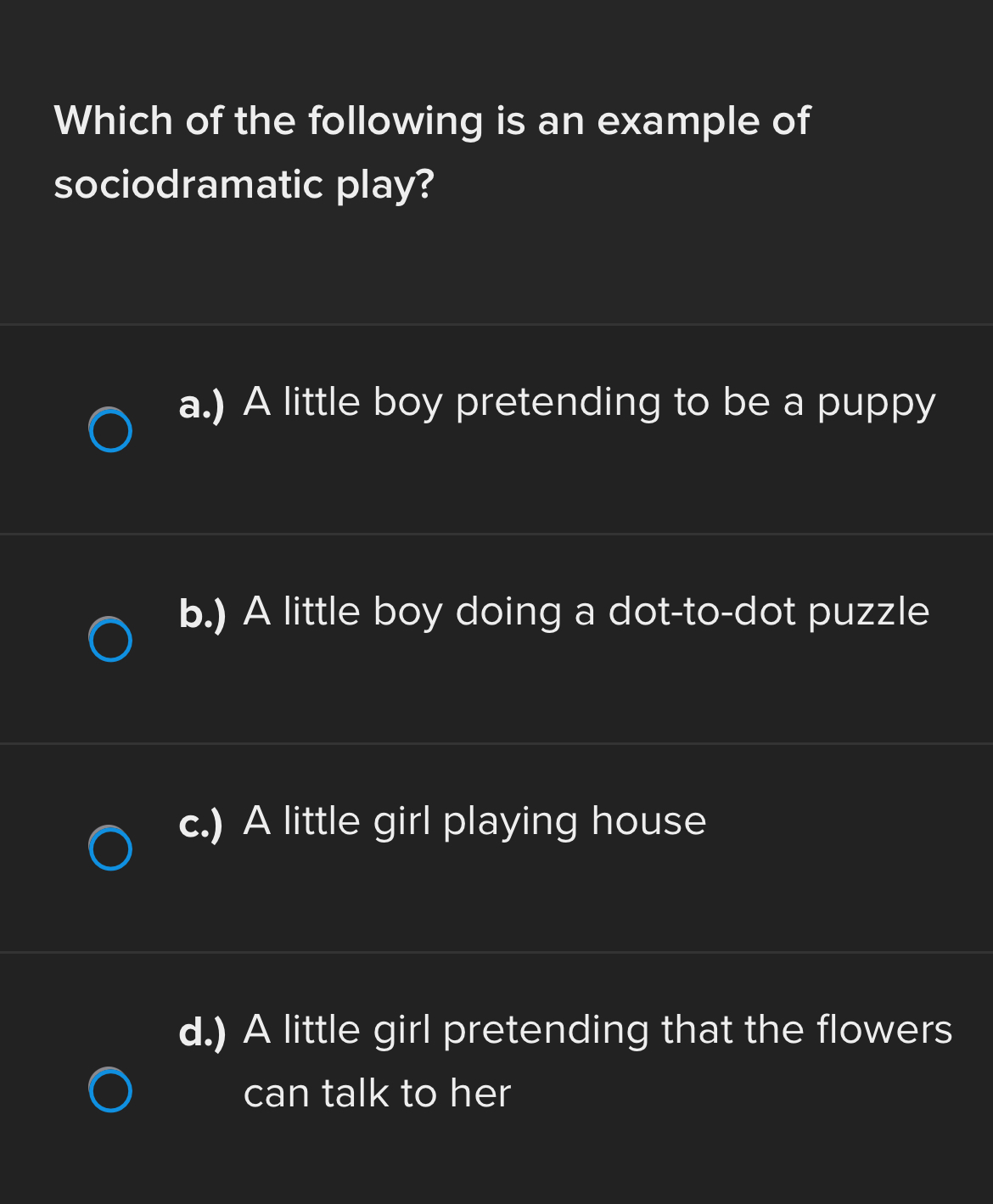Click the answer row for playing house
Viewport: 993px width, 1204px height.
point(496,847)
